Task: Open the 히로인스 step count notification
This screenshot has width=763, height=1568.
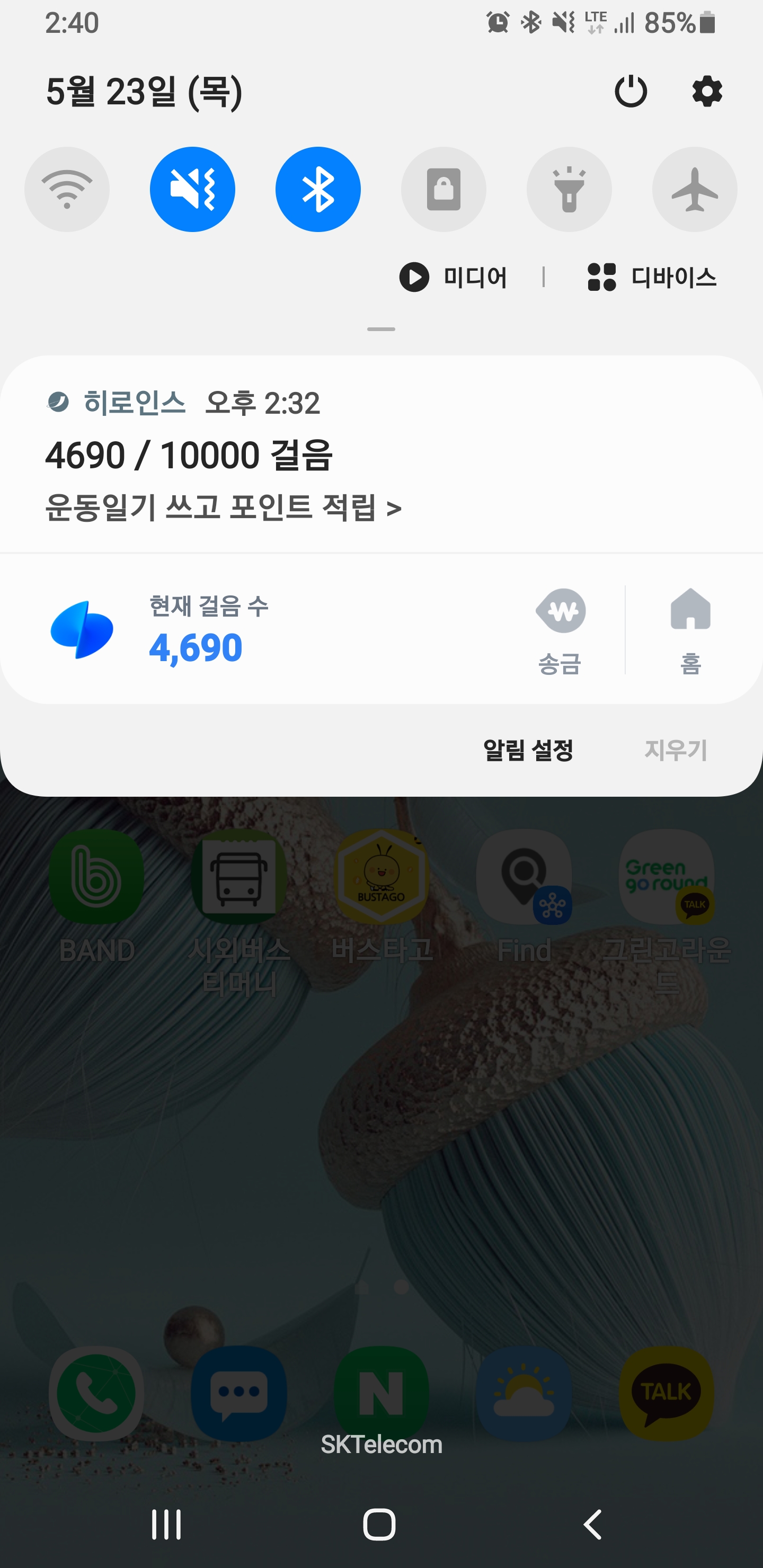Action: click(244, 457)
